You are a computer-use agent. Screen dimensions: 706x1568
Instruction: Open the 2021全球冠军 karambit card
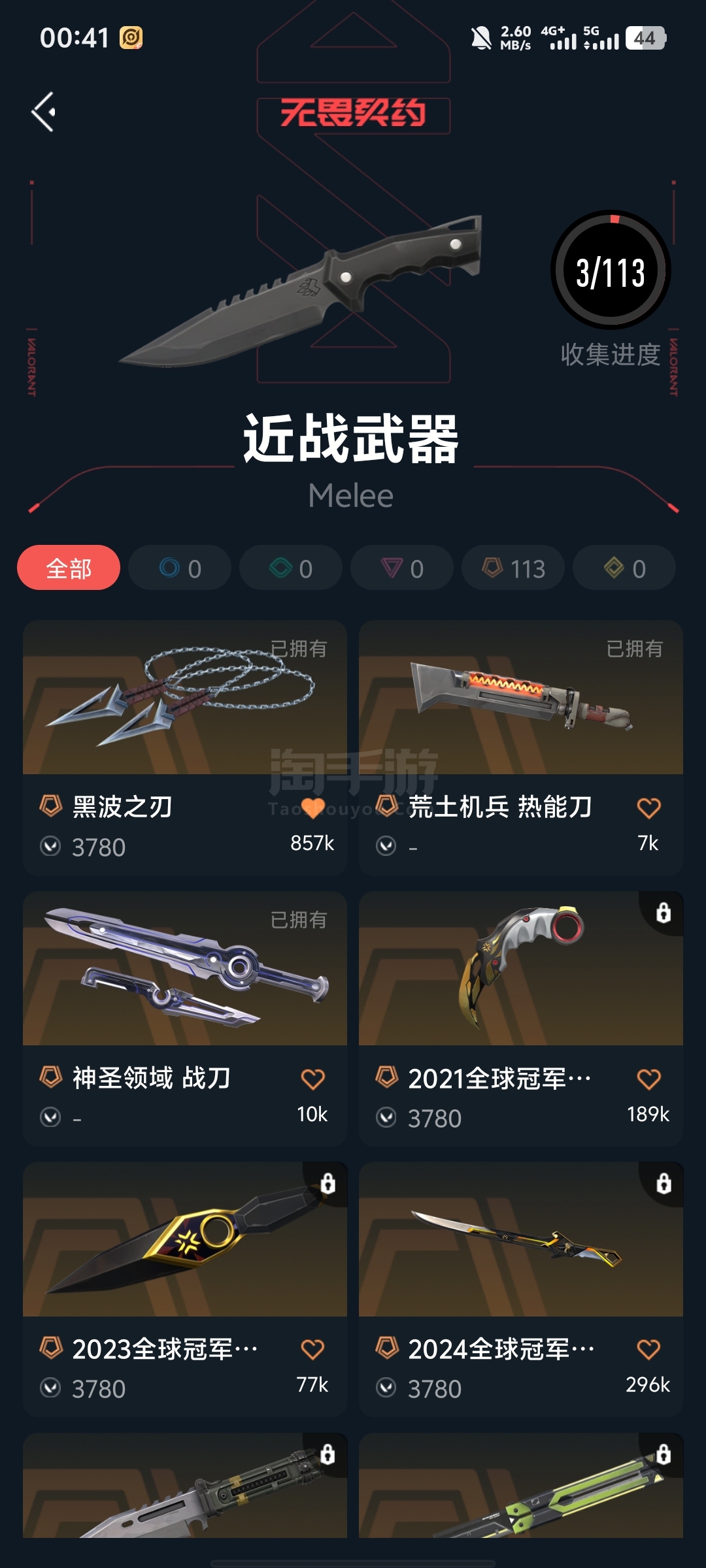(x=521, y=1019)
